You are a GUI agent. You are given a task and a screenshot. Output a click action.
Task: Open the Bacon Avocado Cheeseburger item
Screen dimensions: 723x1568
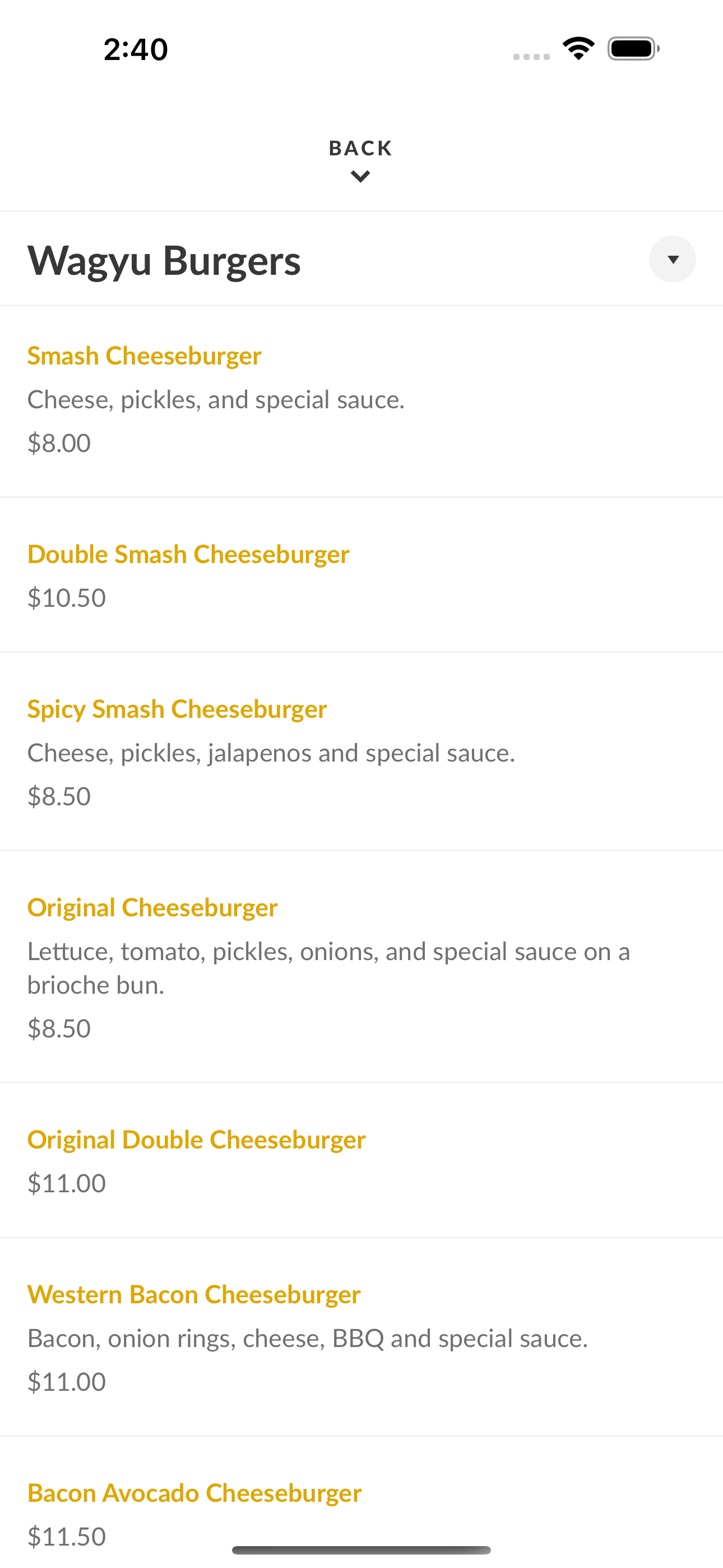361,1502
